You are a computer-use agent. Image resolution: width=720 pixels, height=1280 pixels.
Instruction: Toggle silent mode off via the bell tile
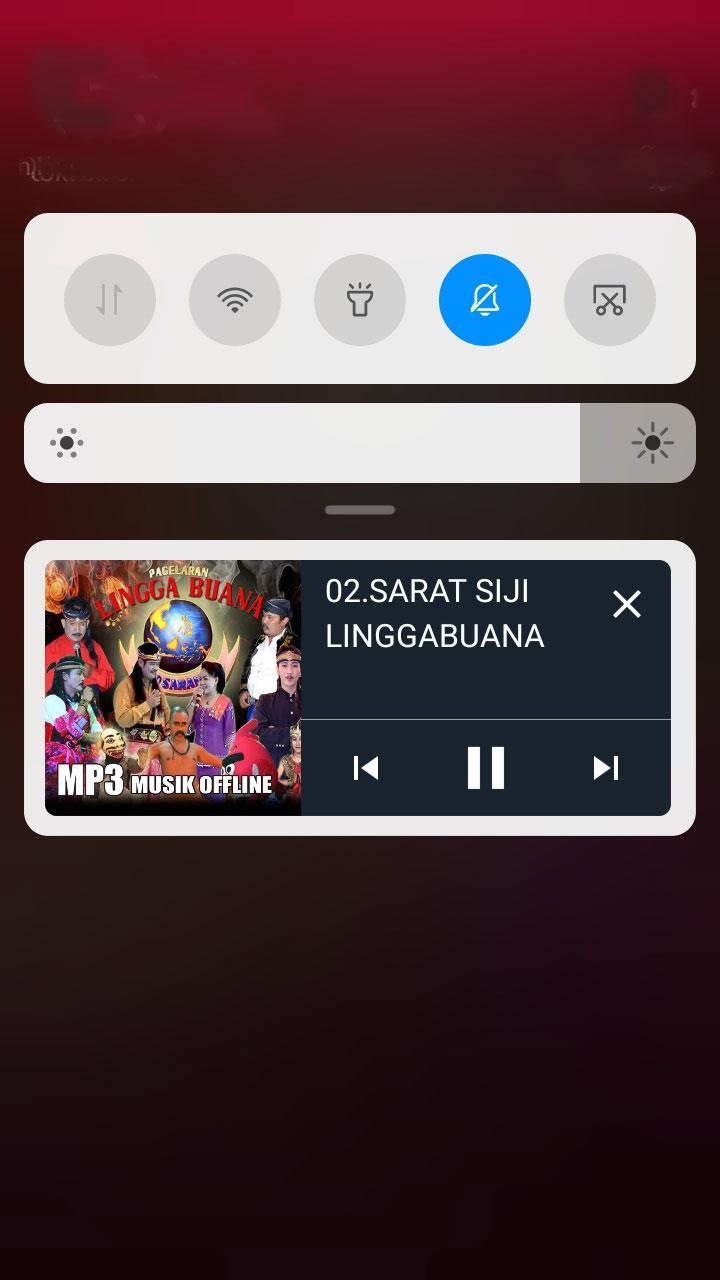485,300
